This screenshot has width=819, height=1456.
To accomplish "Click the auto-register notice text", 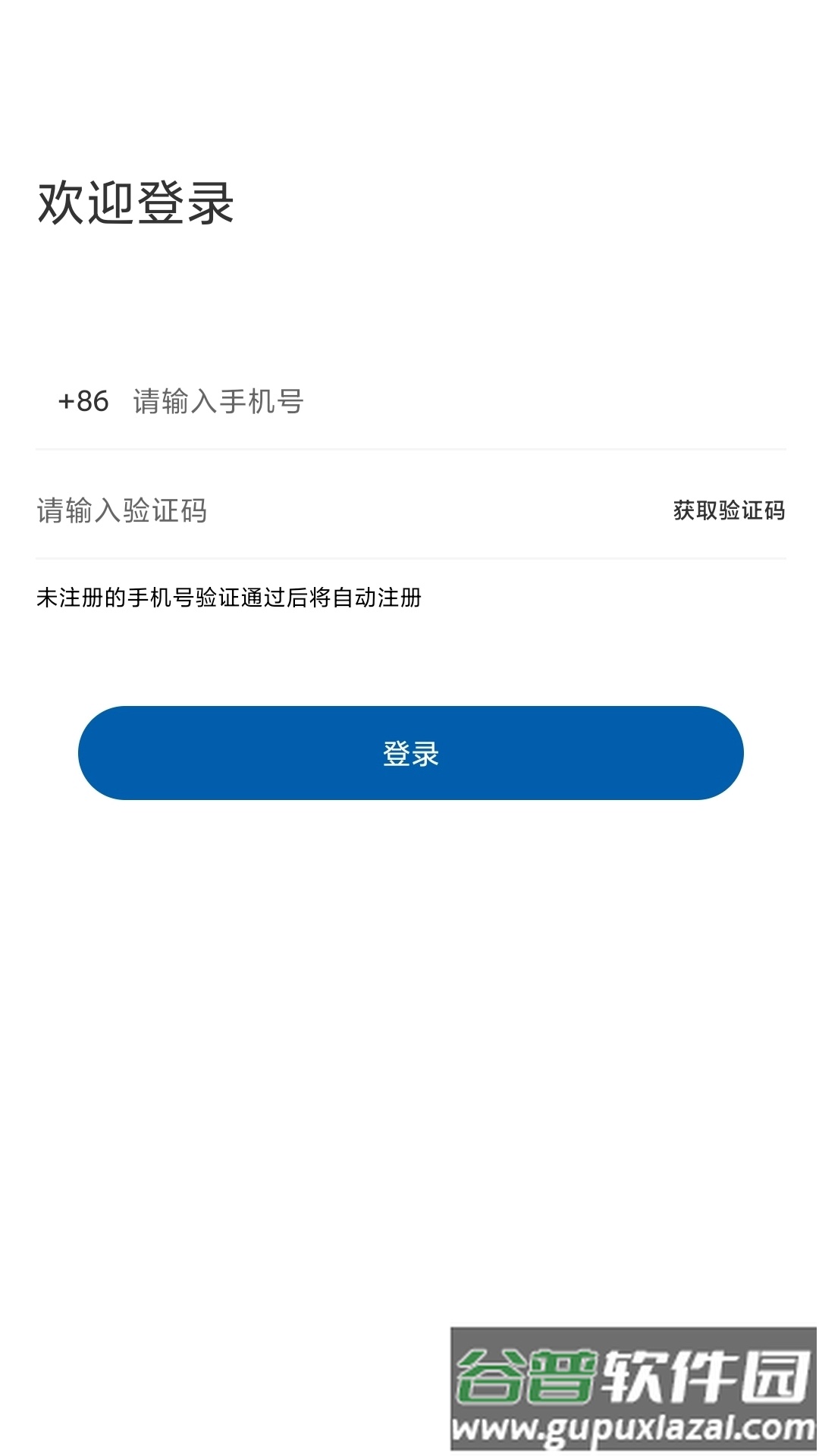I will point(231,598).
